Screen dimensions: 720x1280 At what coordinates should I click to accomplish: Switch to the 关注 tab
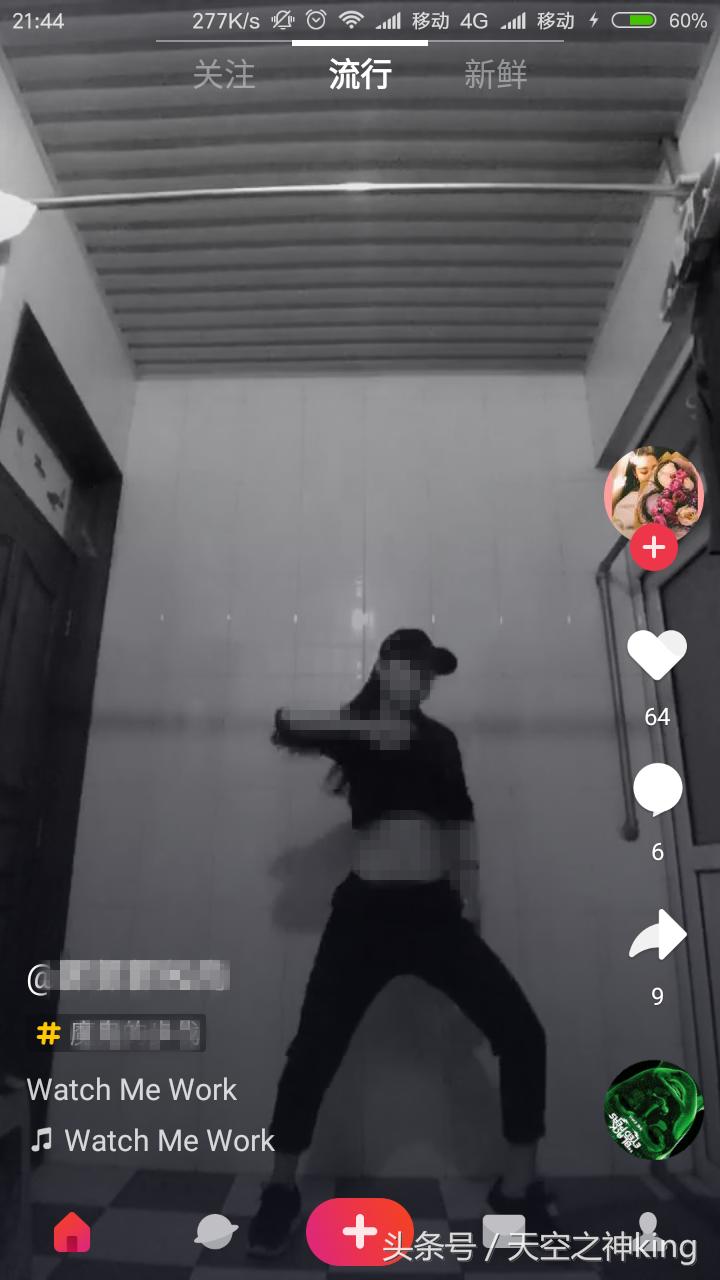click(225, 75)
